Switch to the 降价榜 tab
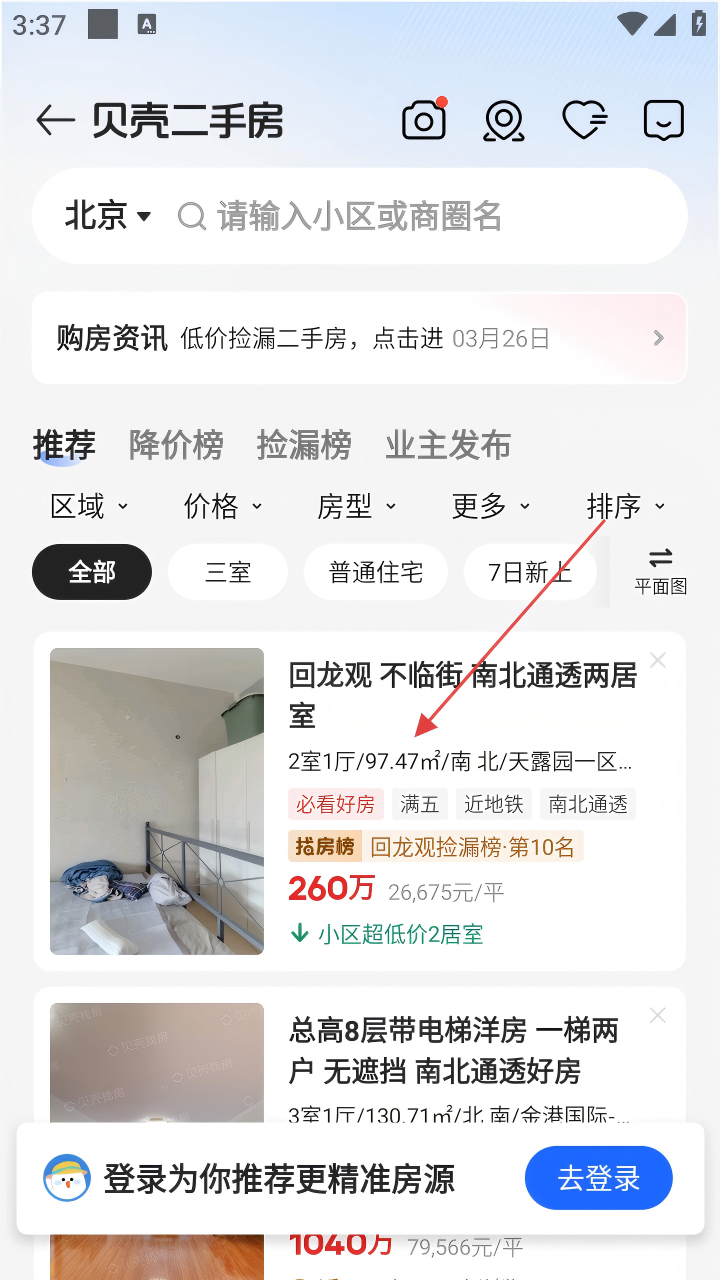The image size is (720, 1280). [176, 445]
